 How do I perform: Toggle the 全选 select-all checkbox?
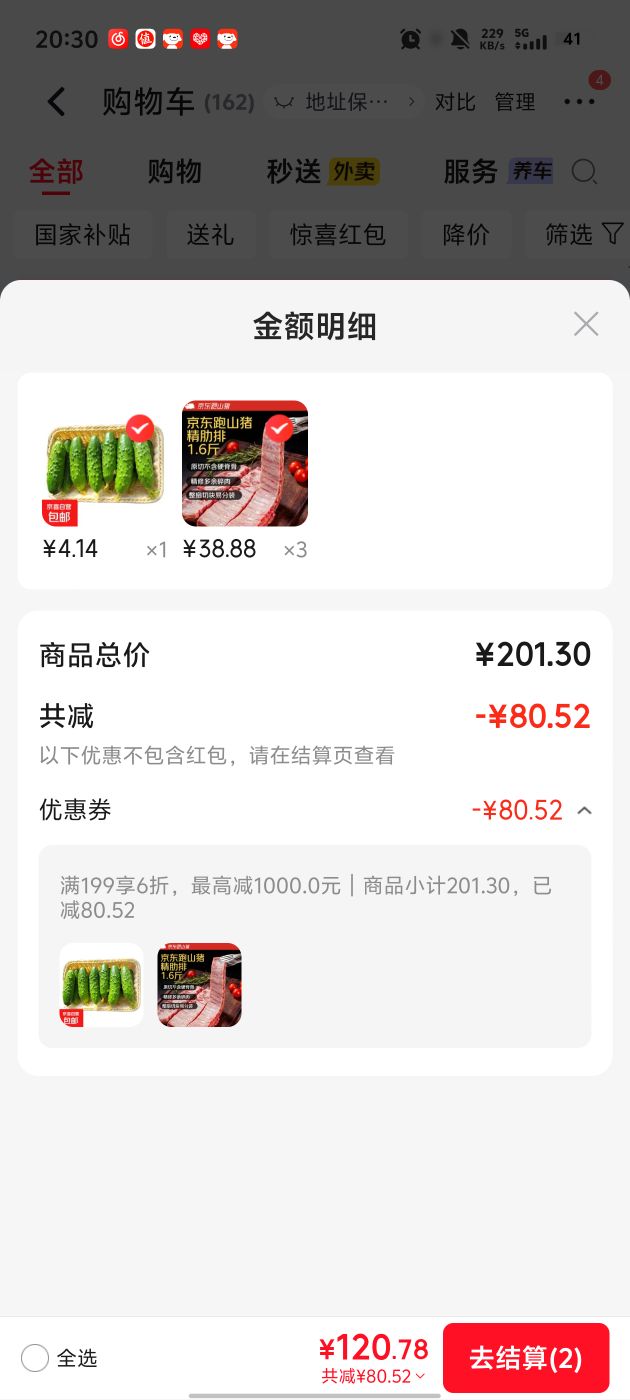[35, 1358]
